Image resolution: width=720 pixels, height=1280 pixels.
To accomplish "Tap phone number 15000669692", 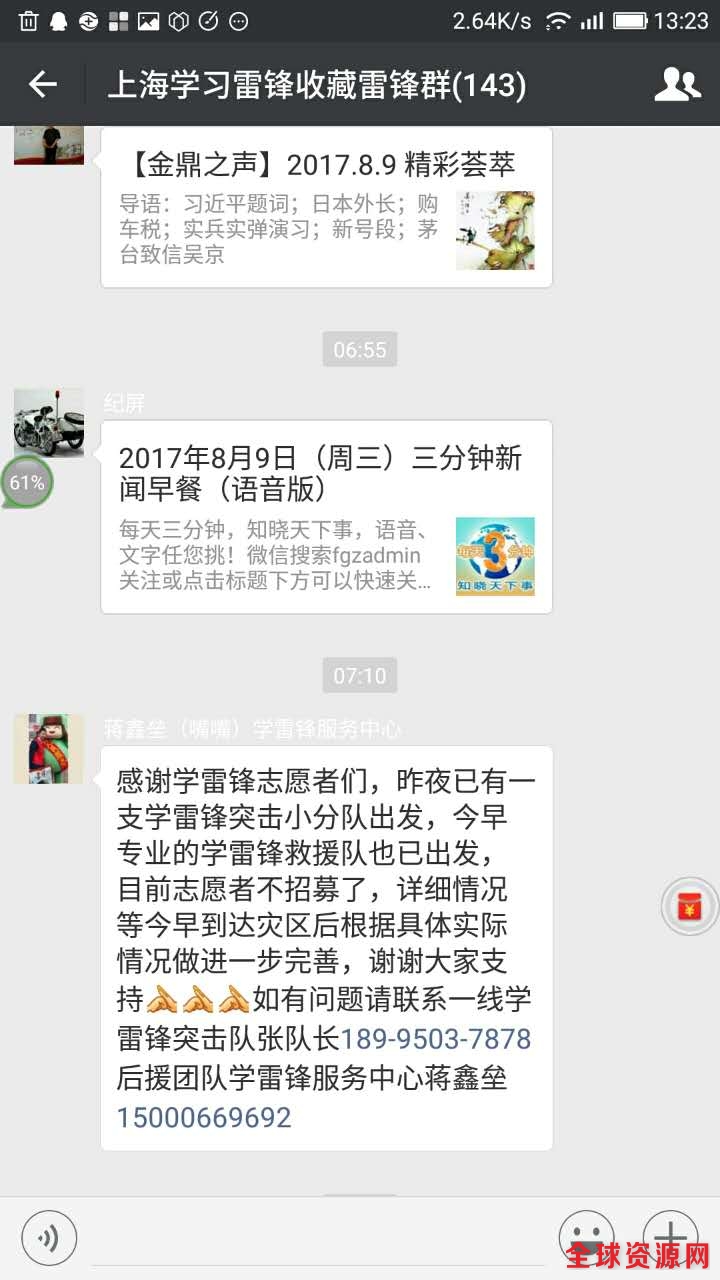I will [204, 1117].
